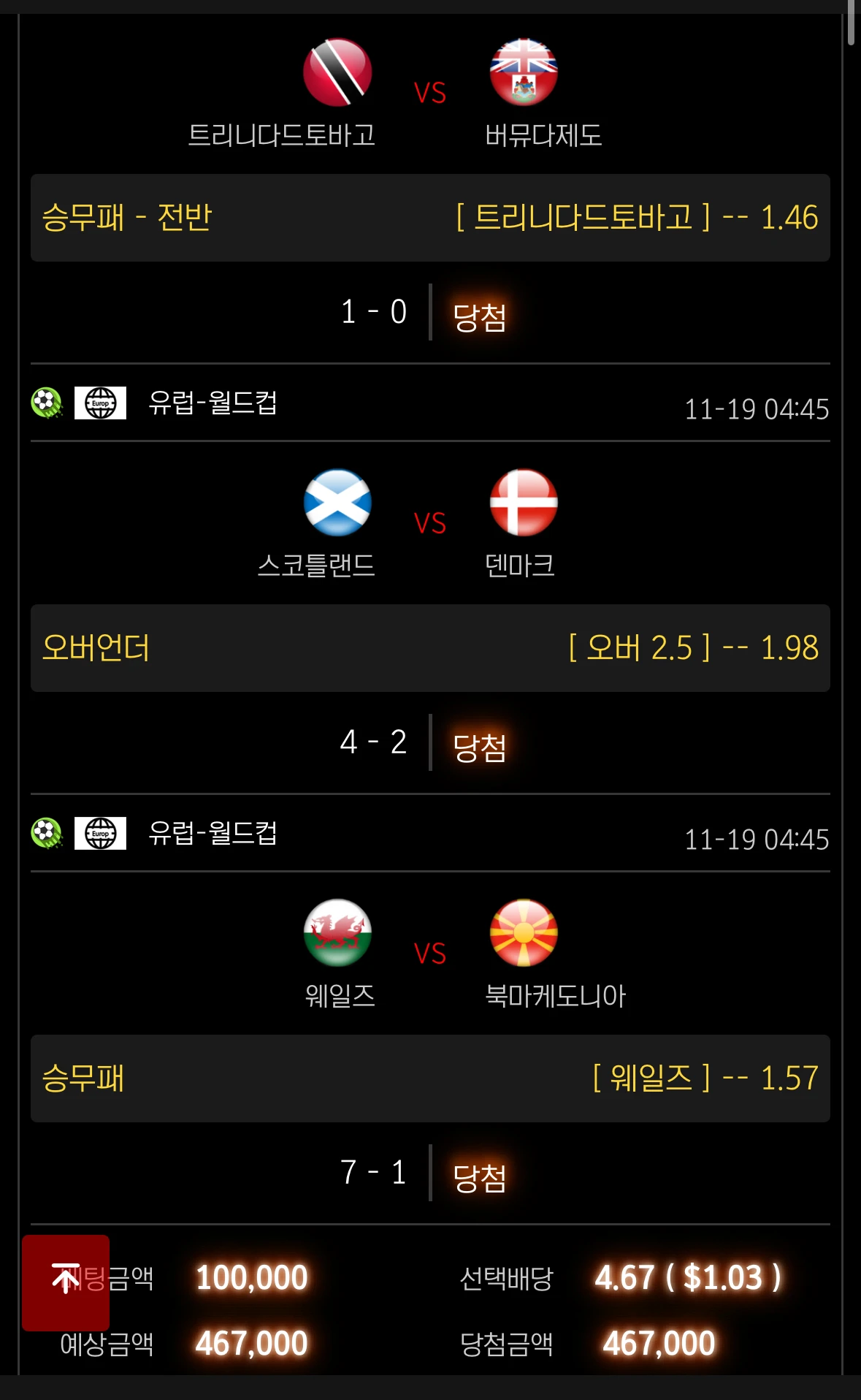Screen dimensions: 861x1400
Task: Tap the red scroll-to-top arrow button
Action: click(x=66, y=1282)
